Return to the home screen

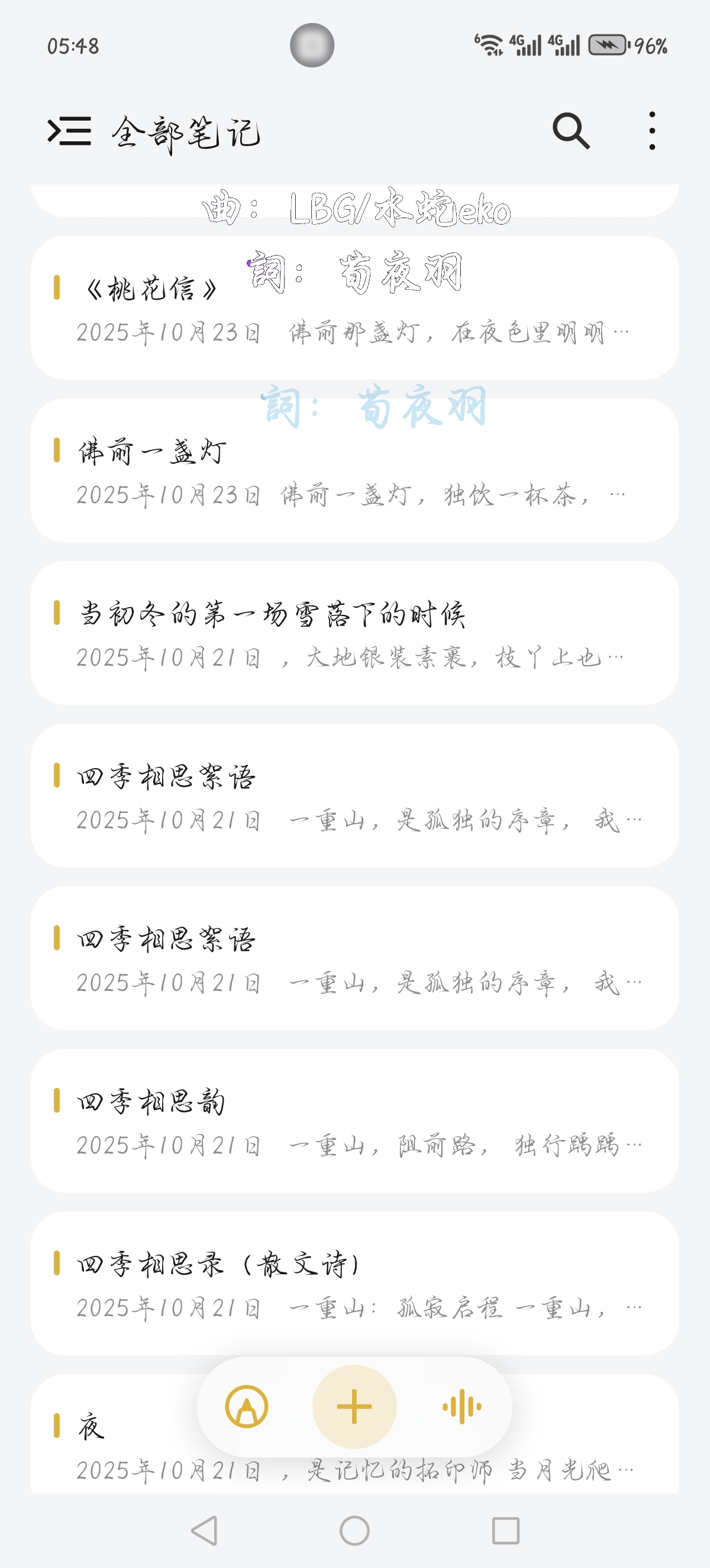coord(354,1530)
